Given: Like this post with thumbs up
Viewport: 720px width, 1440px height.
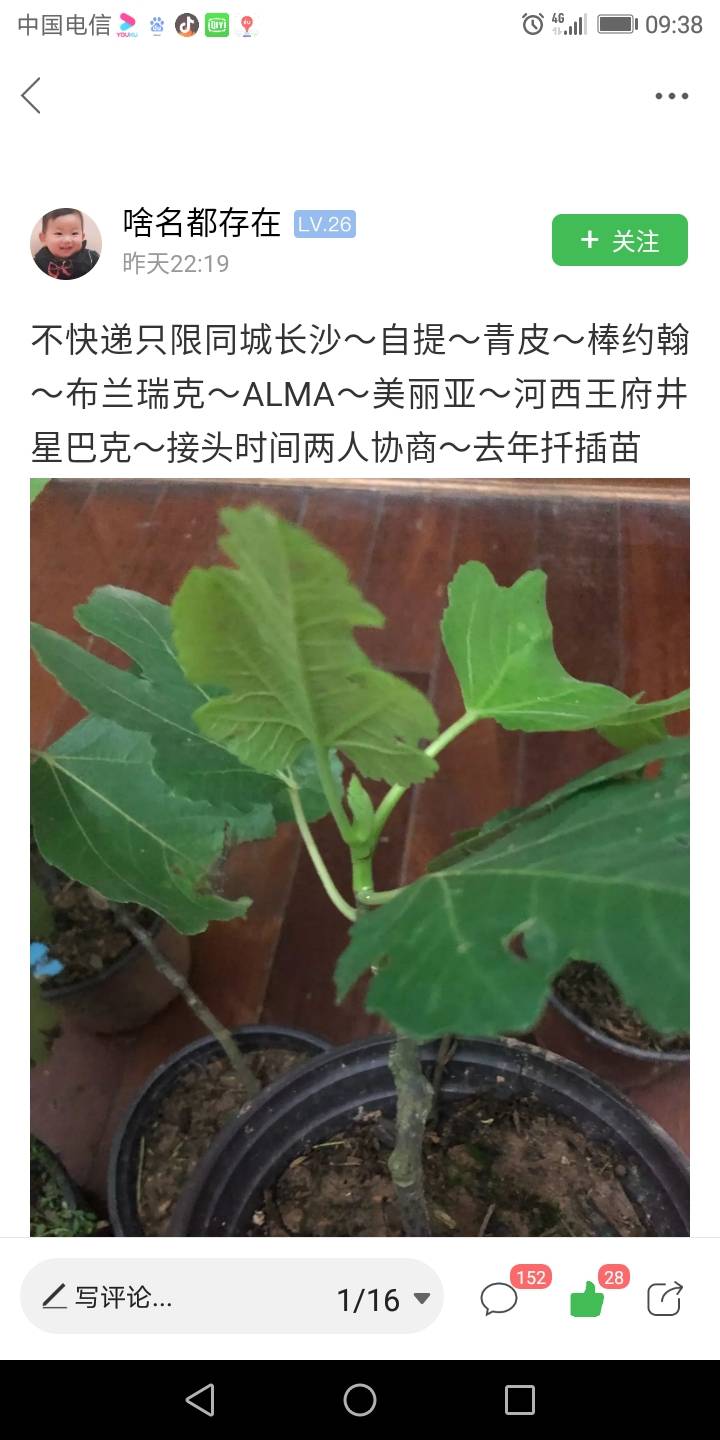Looking at the screenshot, I should point(588,1298).
